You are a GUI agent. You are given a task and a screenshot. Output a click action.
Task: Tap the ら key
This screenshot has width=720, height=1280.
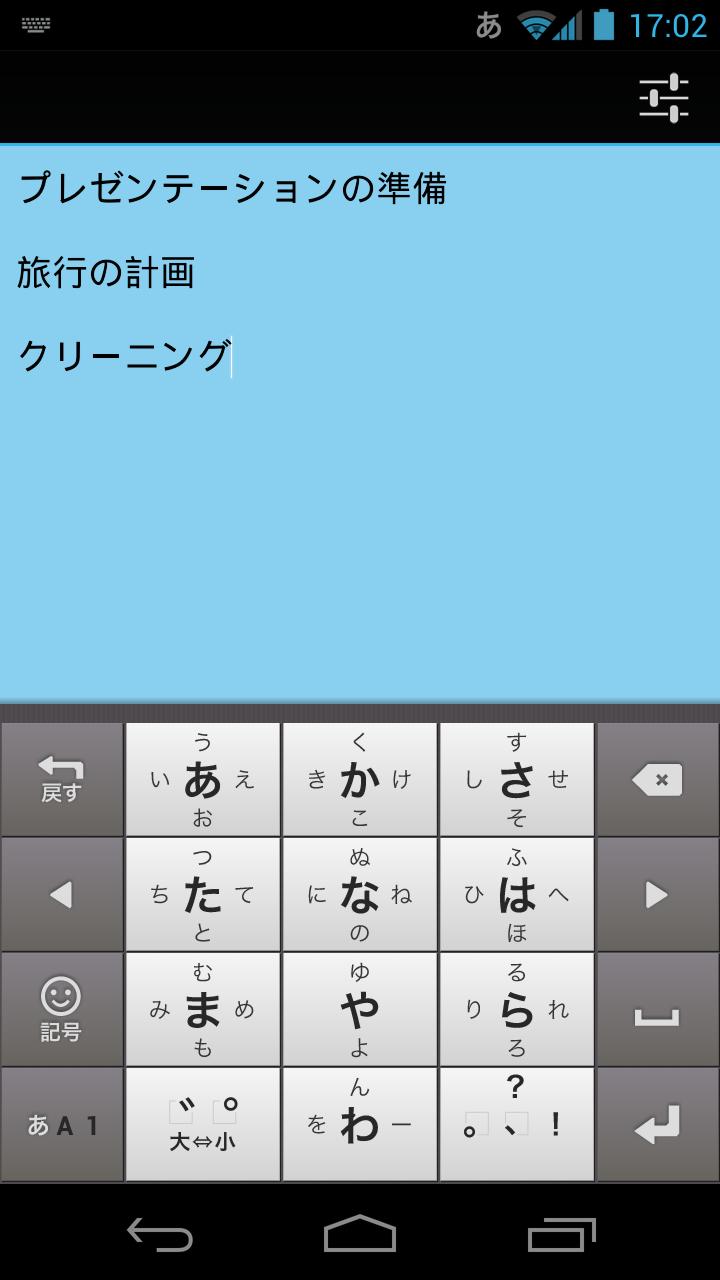(517, 1010)
